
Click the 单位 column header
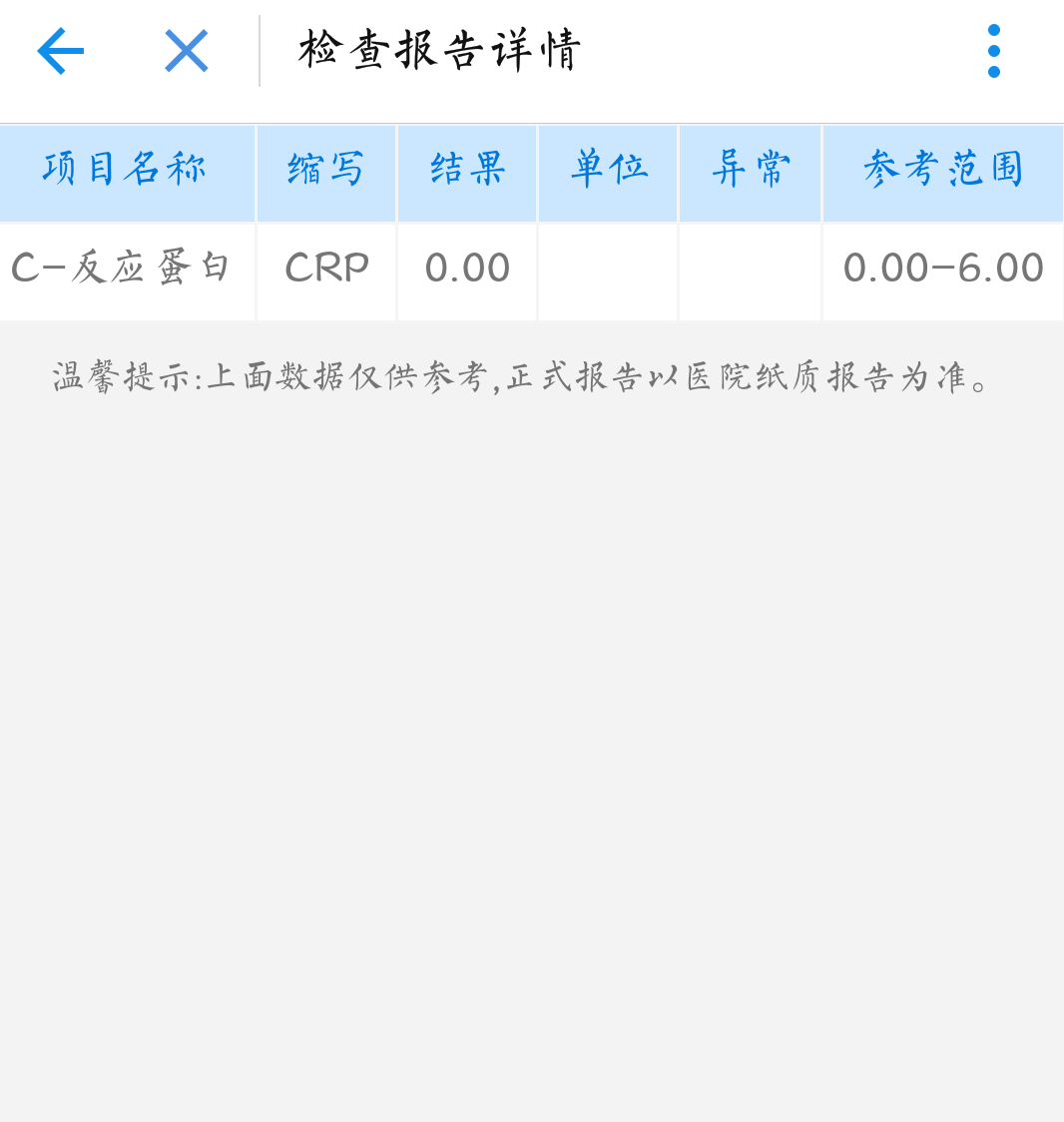coord(607,172)
